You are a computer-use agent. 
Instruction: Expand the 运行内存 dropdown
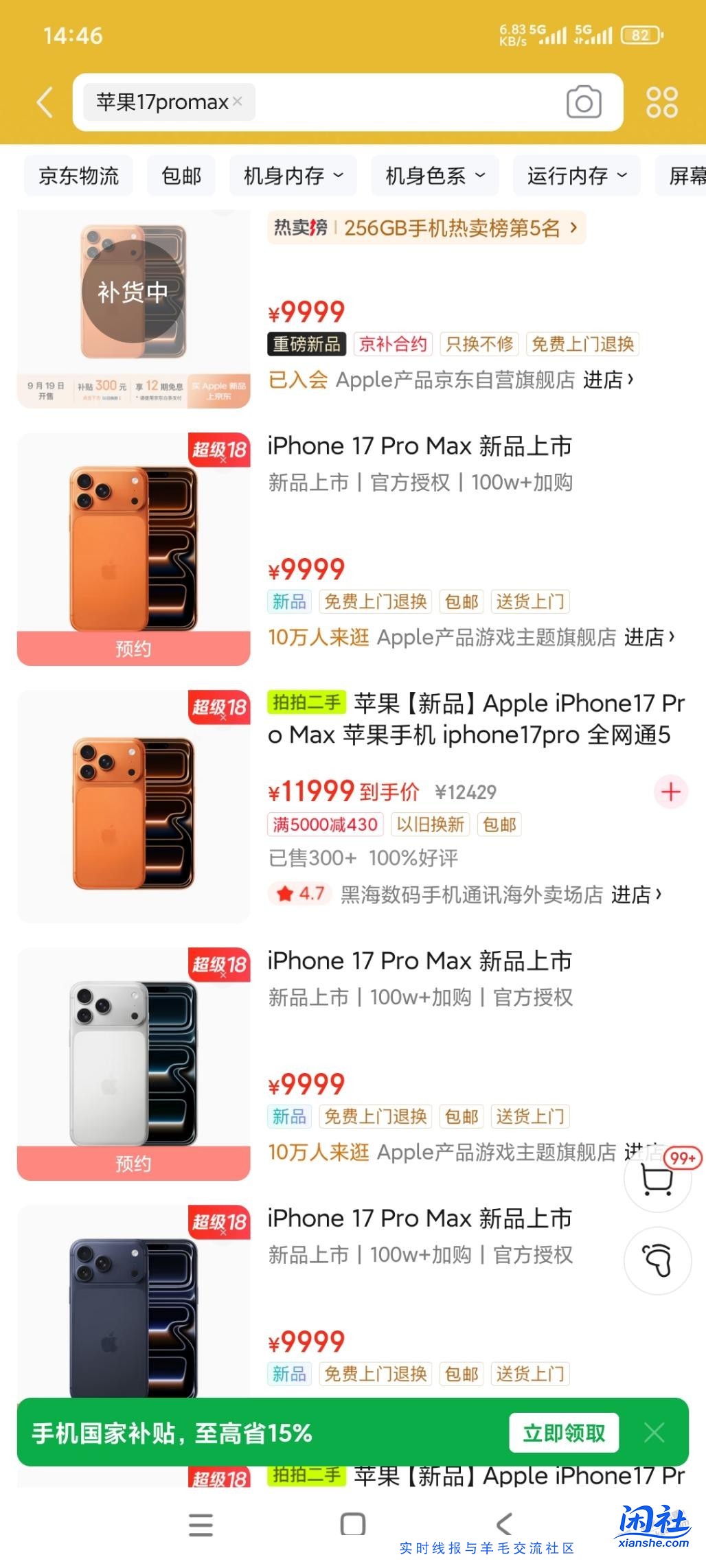[576, 176]
